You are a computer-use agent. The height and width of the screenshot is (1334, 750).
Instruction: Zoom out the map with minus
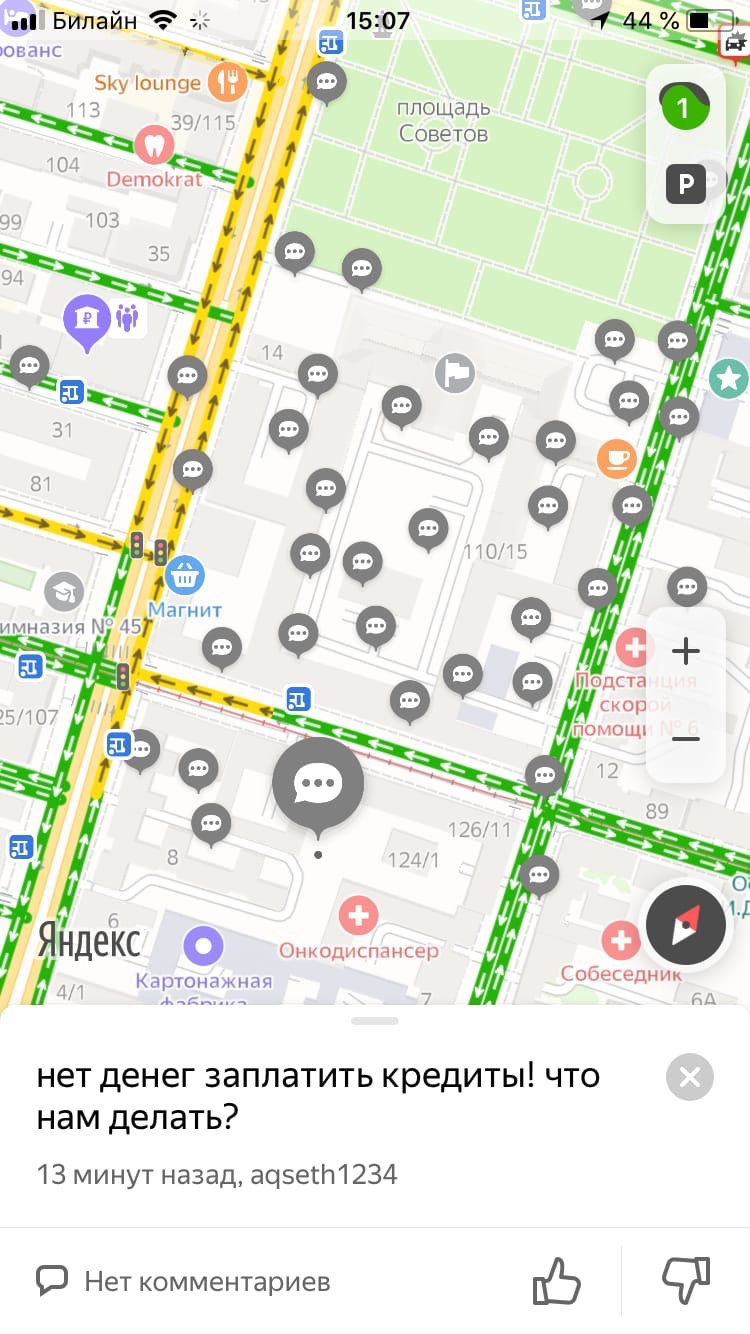coord(686,739)
